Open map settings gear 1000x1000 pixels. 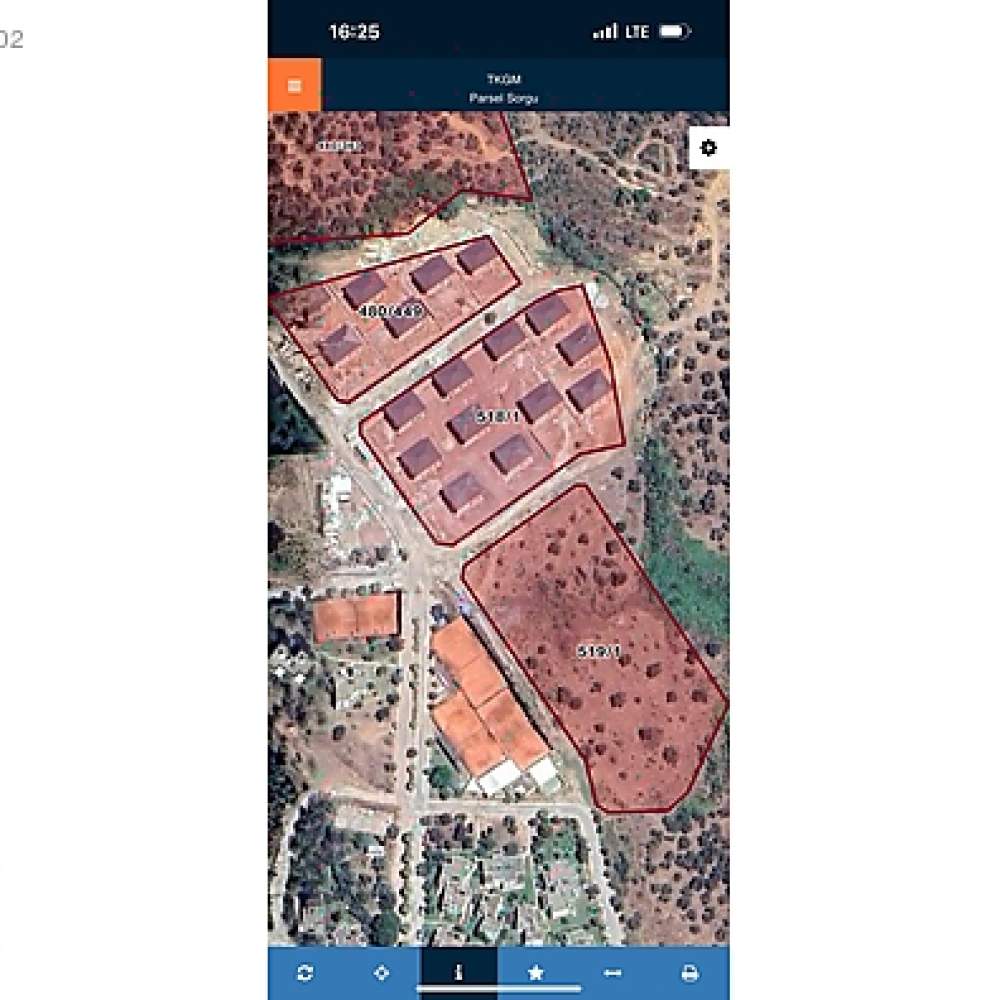tap(708, 148)
